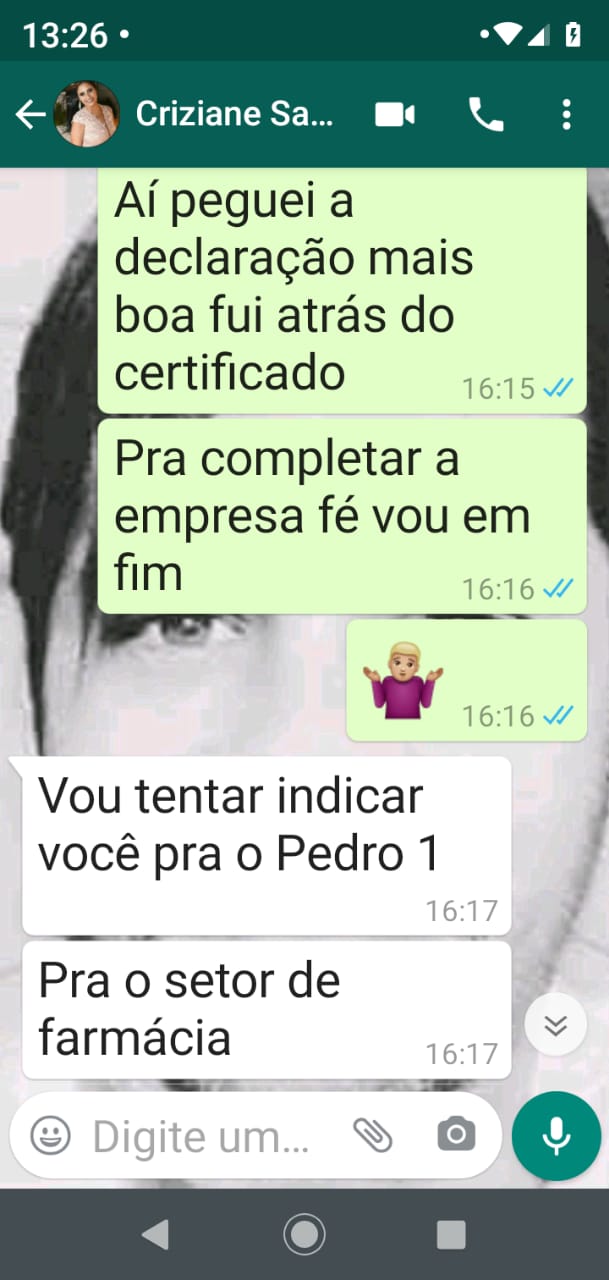Start a video call with Criziane
This screenshot has height=1280, width=609.
coord(395,115)
